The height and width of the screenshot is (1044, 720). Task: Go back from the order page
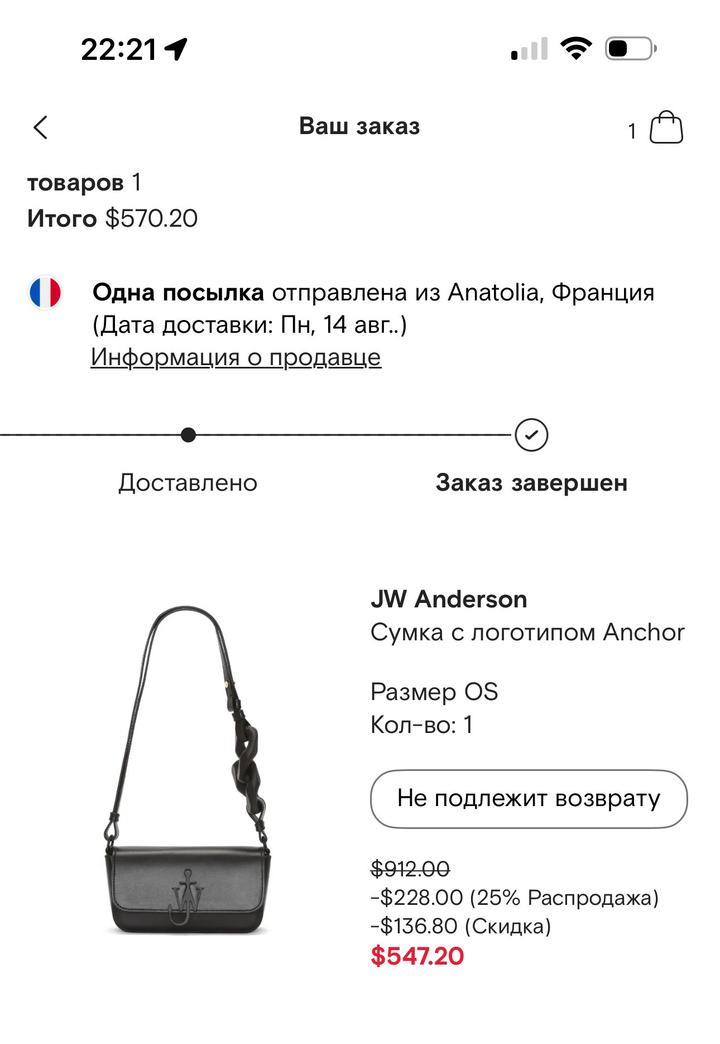pos(40,128)
